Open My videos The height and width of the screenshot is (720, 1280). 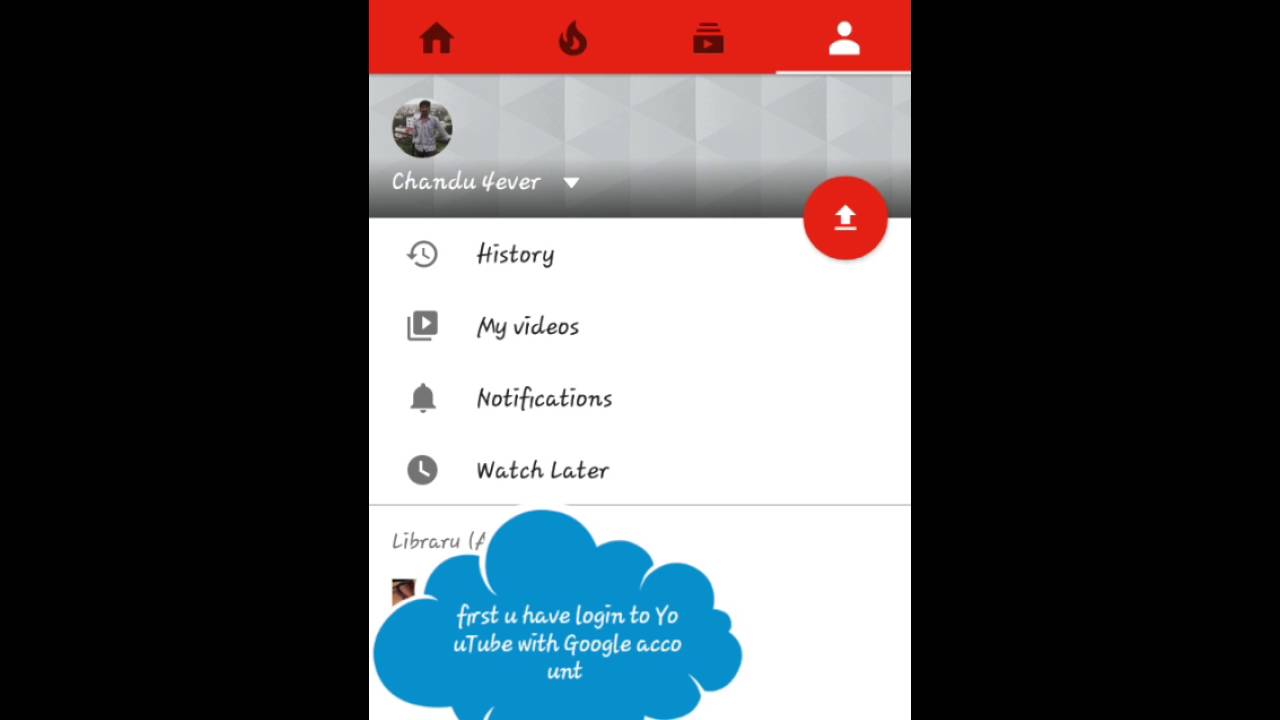pos(527,326)
